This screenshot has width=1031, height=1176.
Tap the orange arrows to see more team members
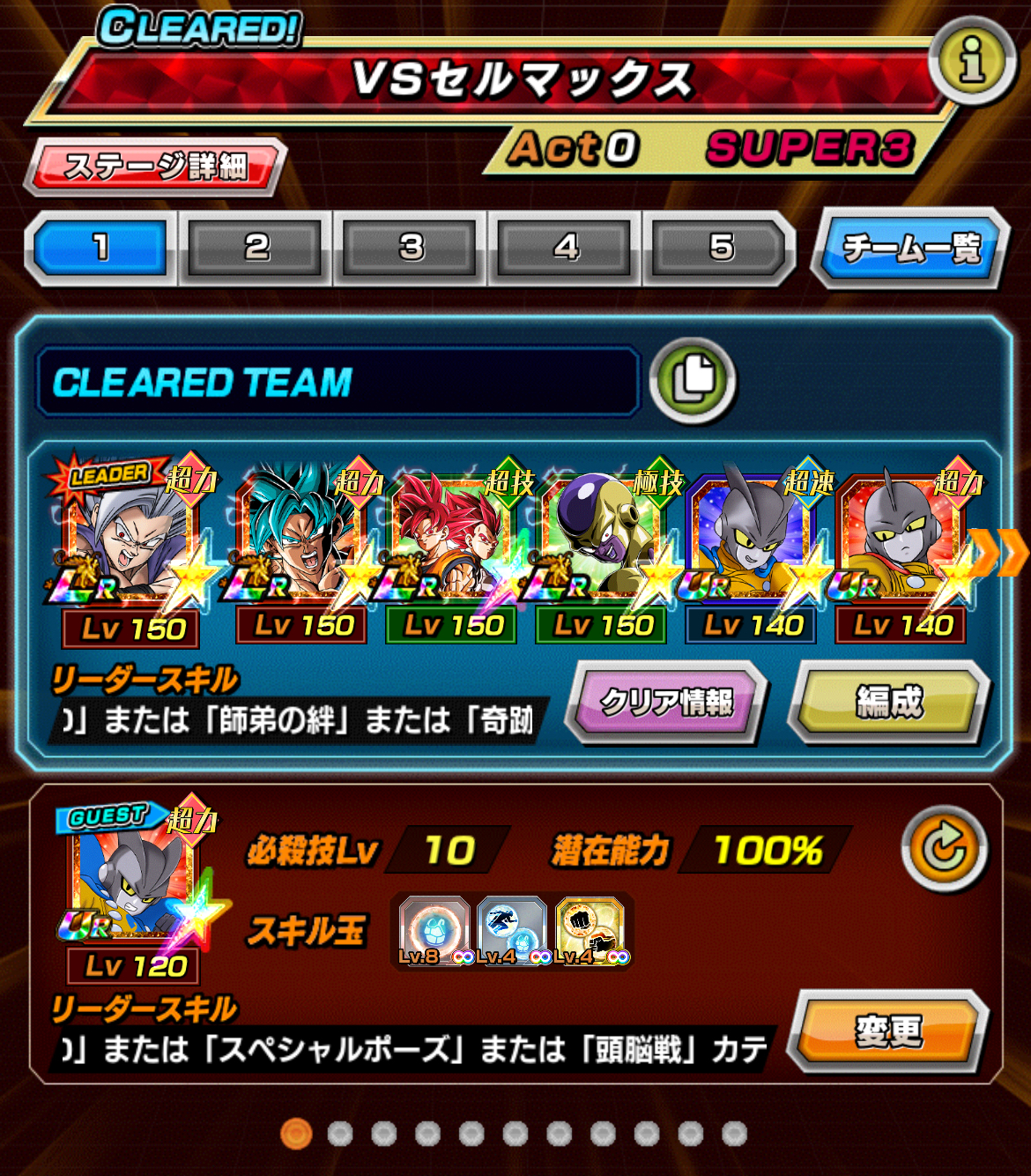click(1000, 554)
